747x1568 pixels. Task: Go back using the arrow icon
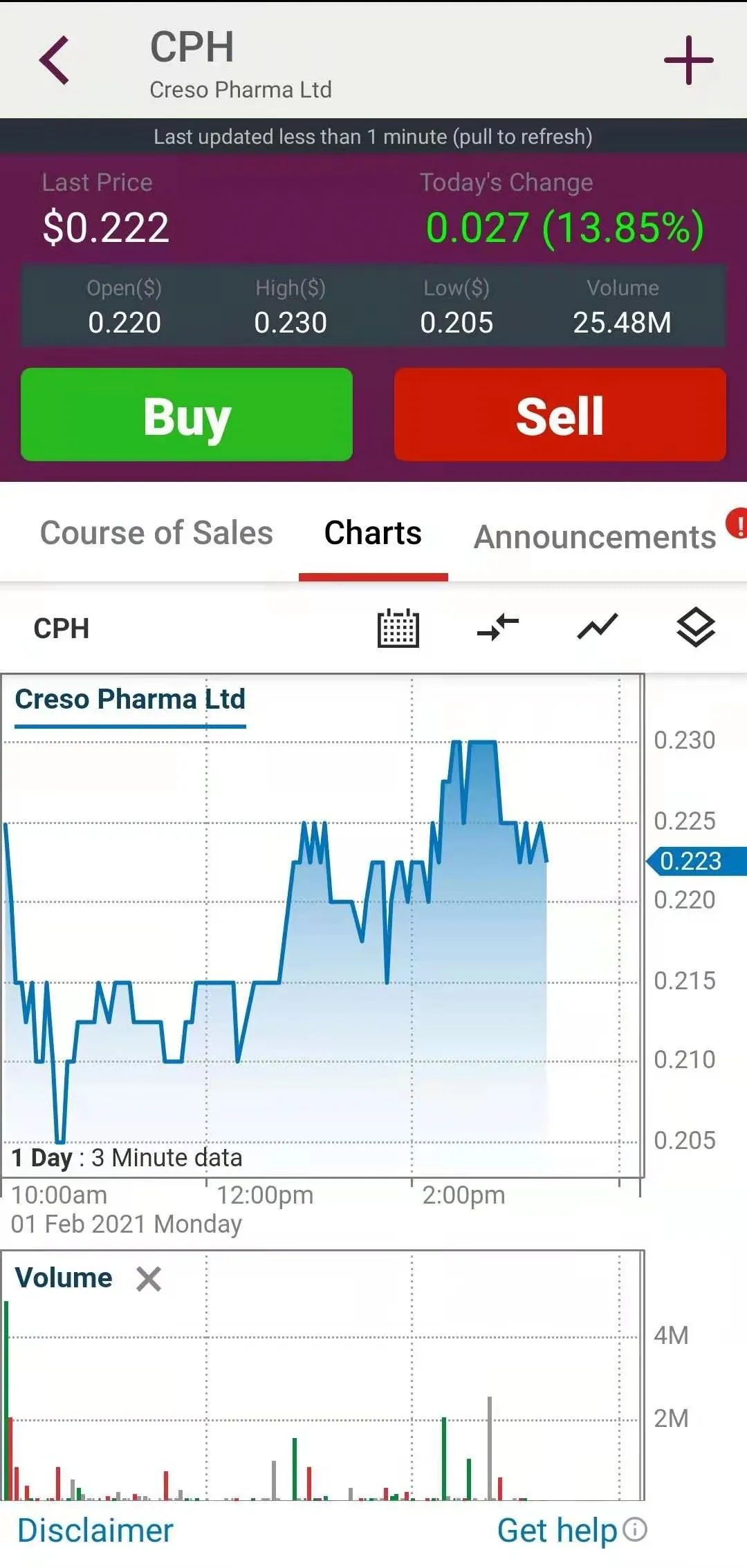click(x=55, y=60)
